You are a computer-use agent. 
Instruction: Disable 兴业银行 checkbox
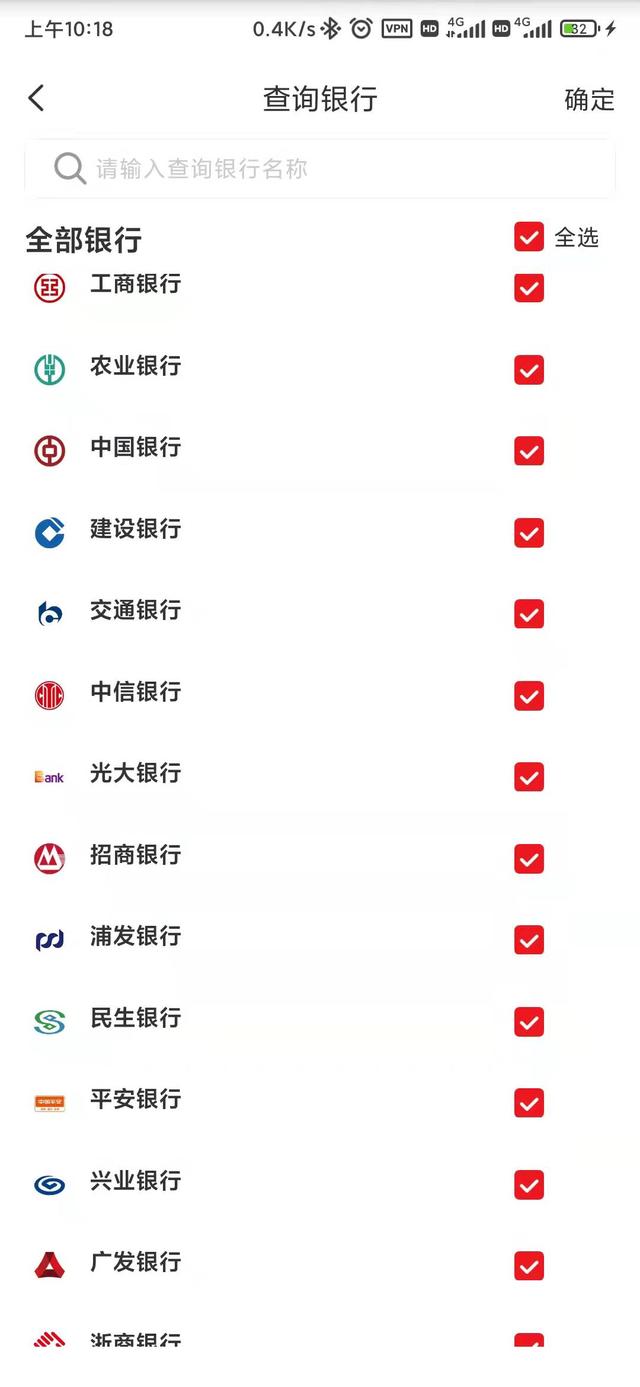529,1185
